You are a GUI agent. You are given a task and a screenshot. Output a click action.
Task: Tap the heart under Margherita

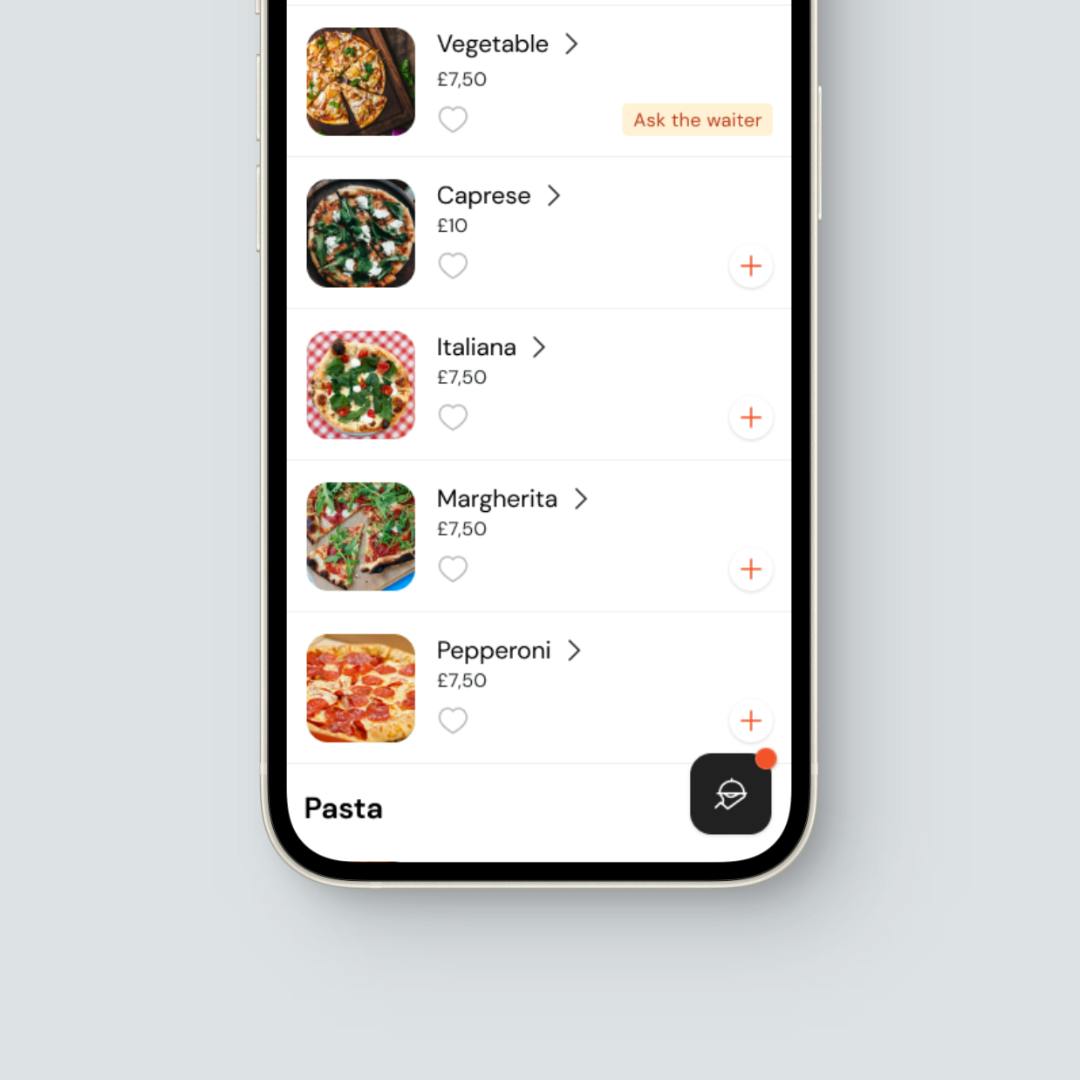[x=453, y=570]
